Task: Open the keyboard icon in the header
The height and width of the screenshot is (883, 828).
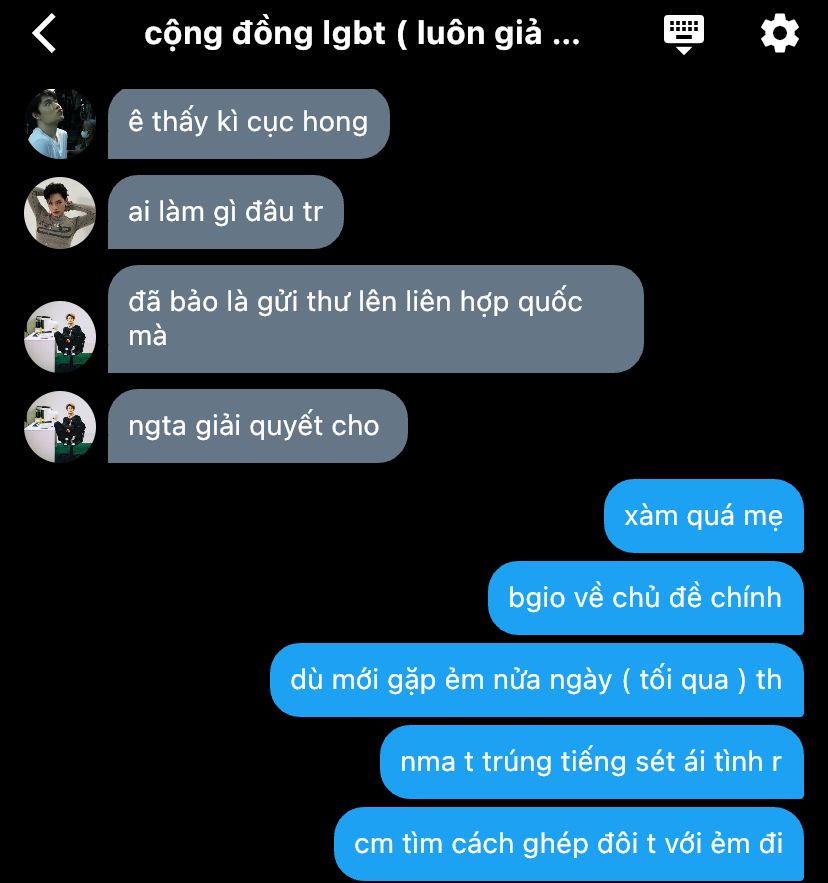Action: (x=684, y=34)
